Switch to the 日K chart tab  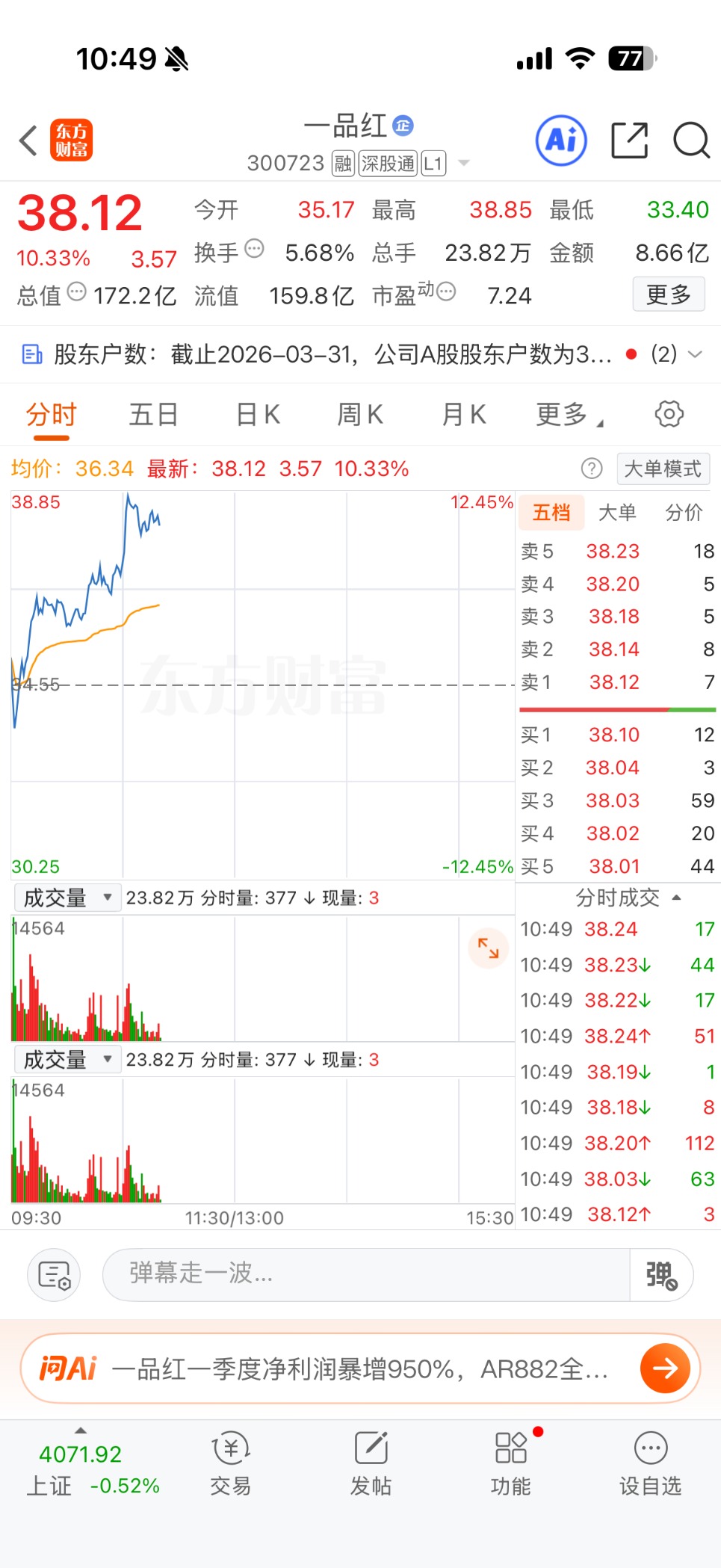point(258,414)
